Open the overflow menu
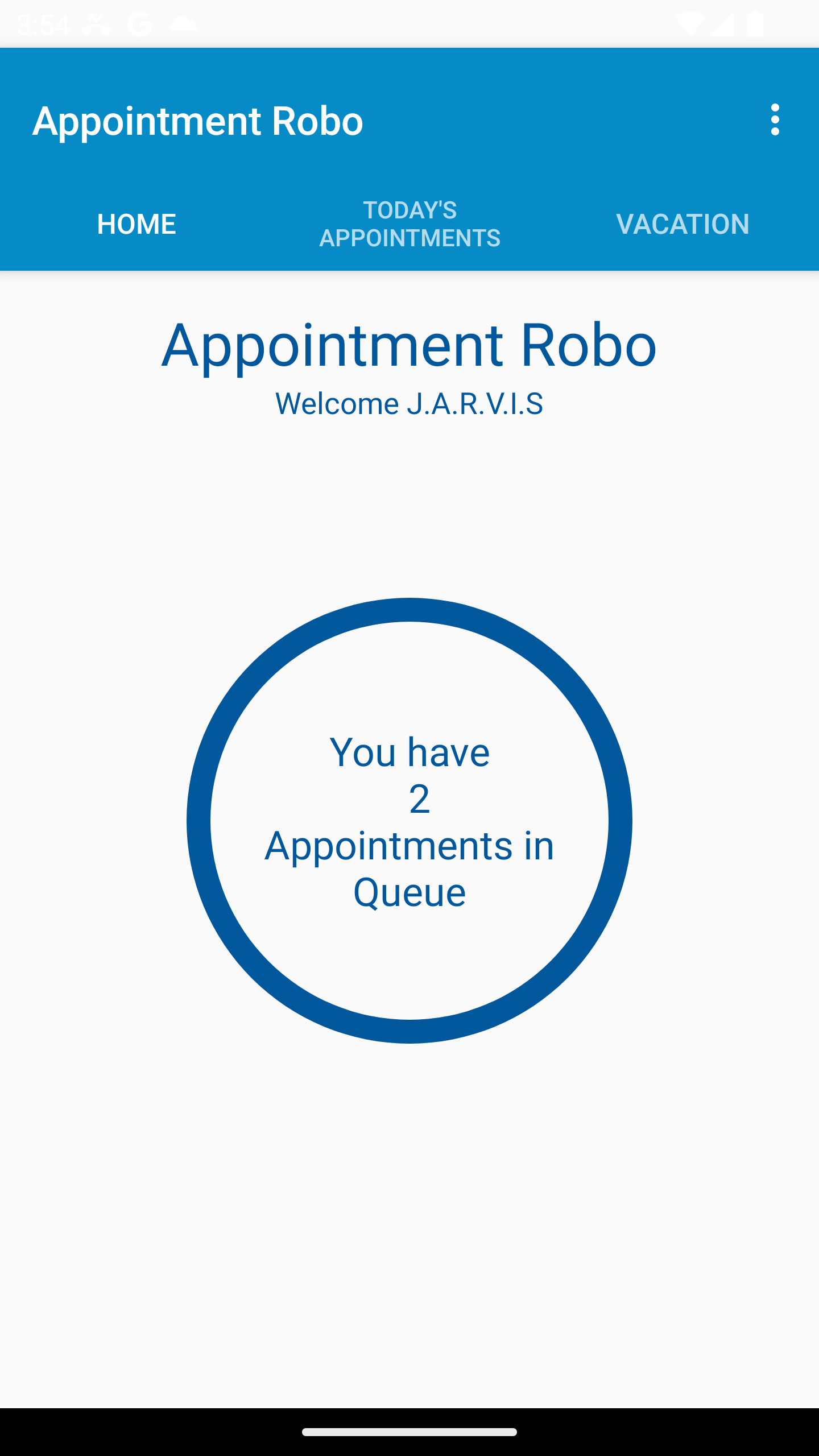This screenshot has height=1456, width=819. pyautogui.click(x=775, y=120)
